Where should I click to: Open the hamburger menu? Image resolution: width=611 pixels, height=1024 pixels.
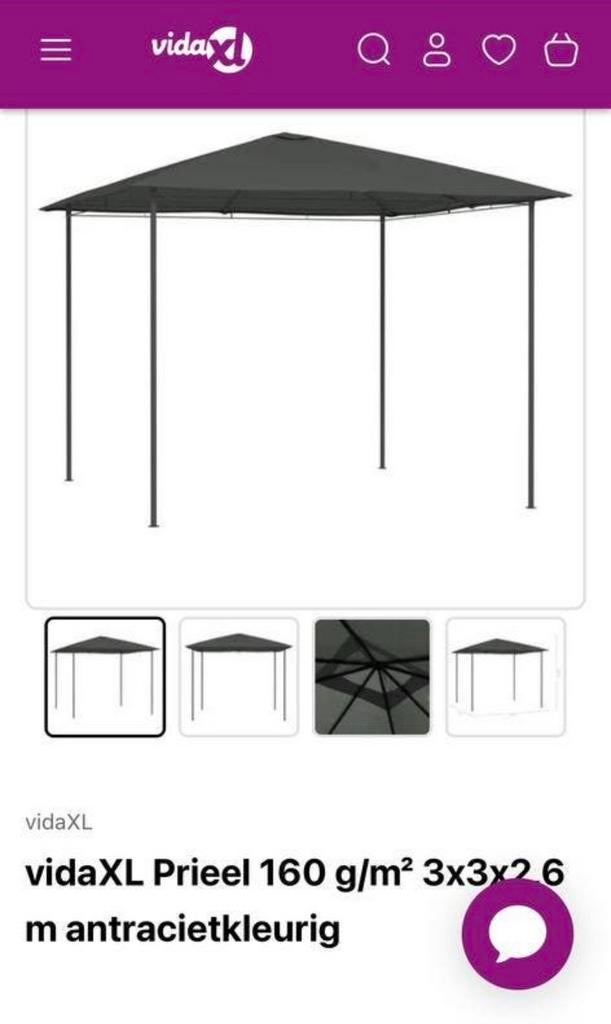point(56,50)
